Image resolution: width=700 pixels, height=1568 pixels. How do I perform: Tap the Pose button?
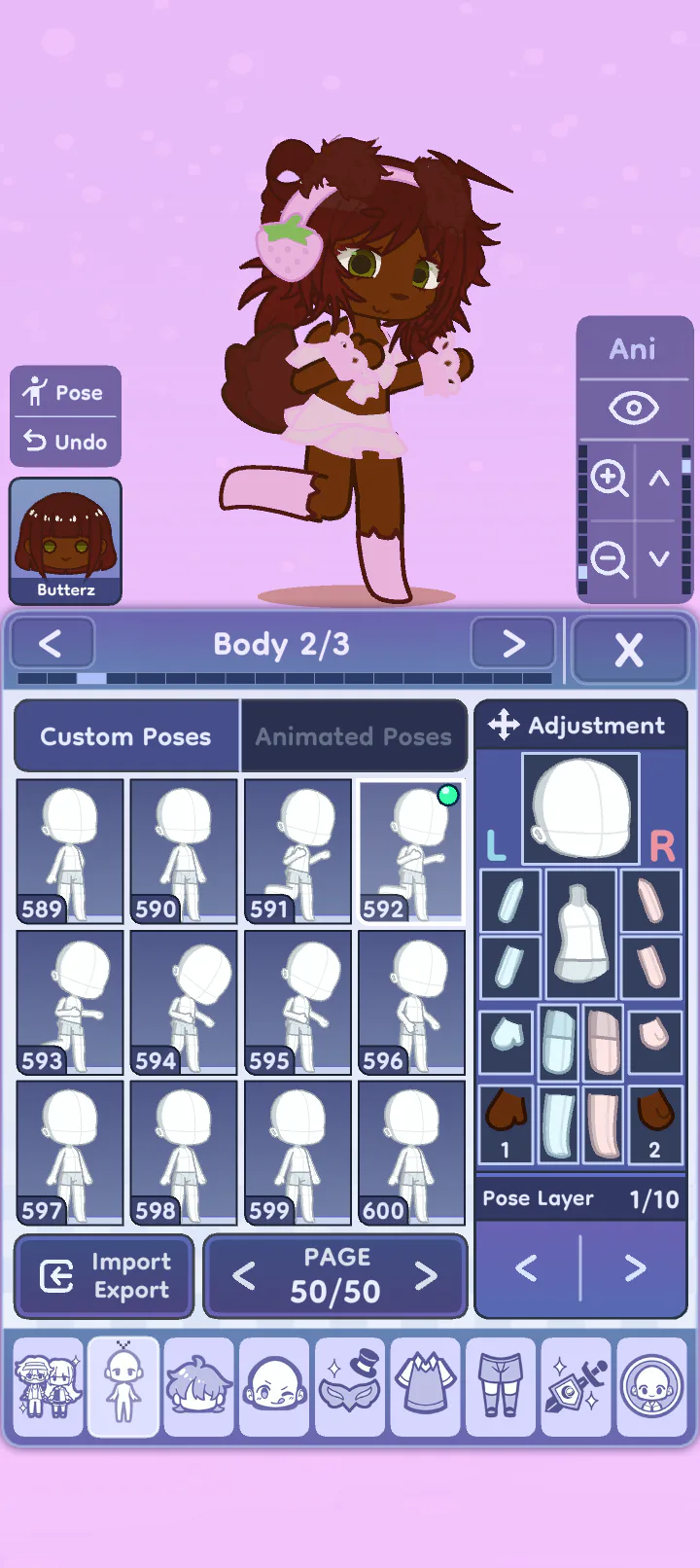(65, 392)
